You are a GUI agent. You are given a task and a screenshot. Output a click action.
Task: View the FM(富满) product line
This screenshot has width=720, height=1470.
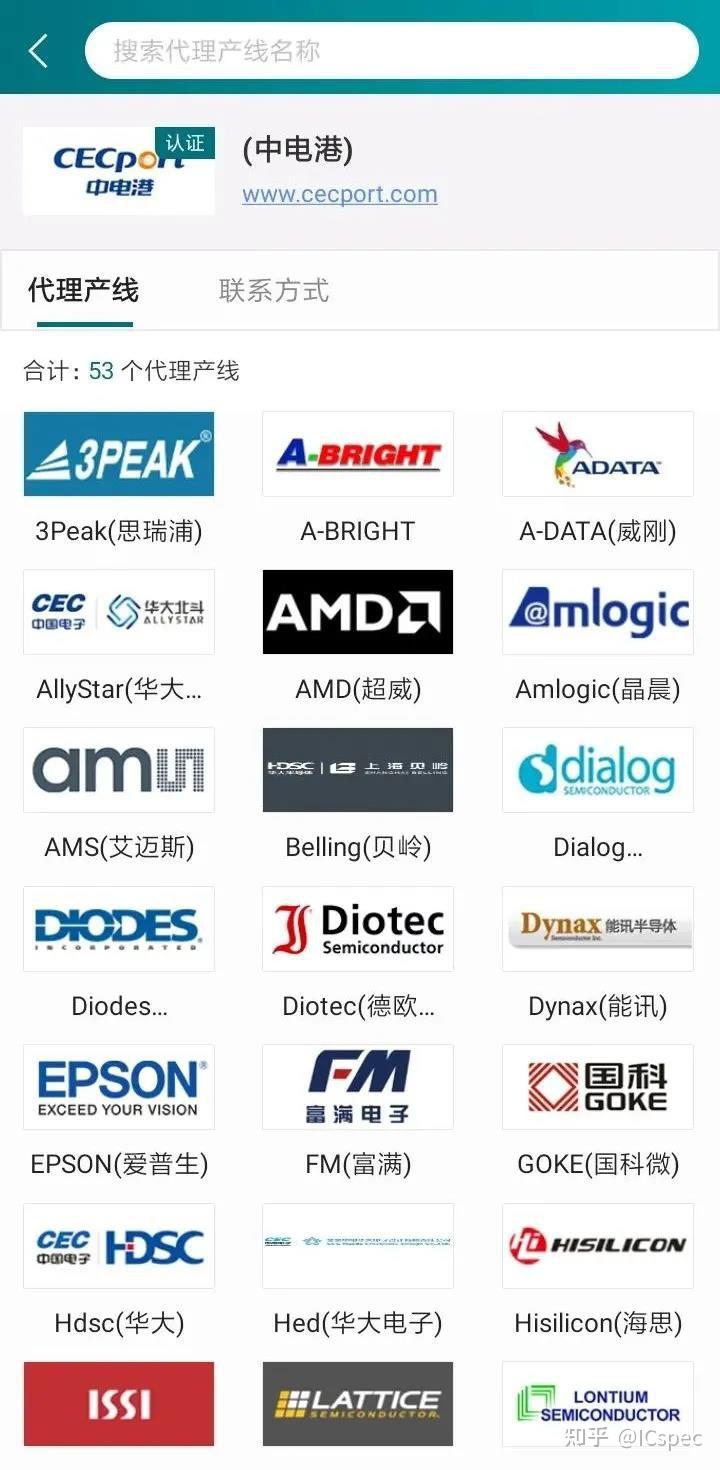[x=358, y=1087]
